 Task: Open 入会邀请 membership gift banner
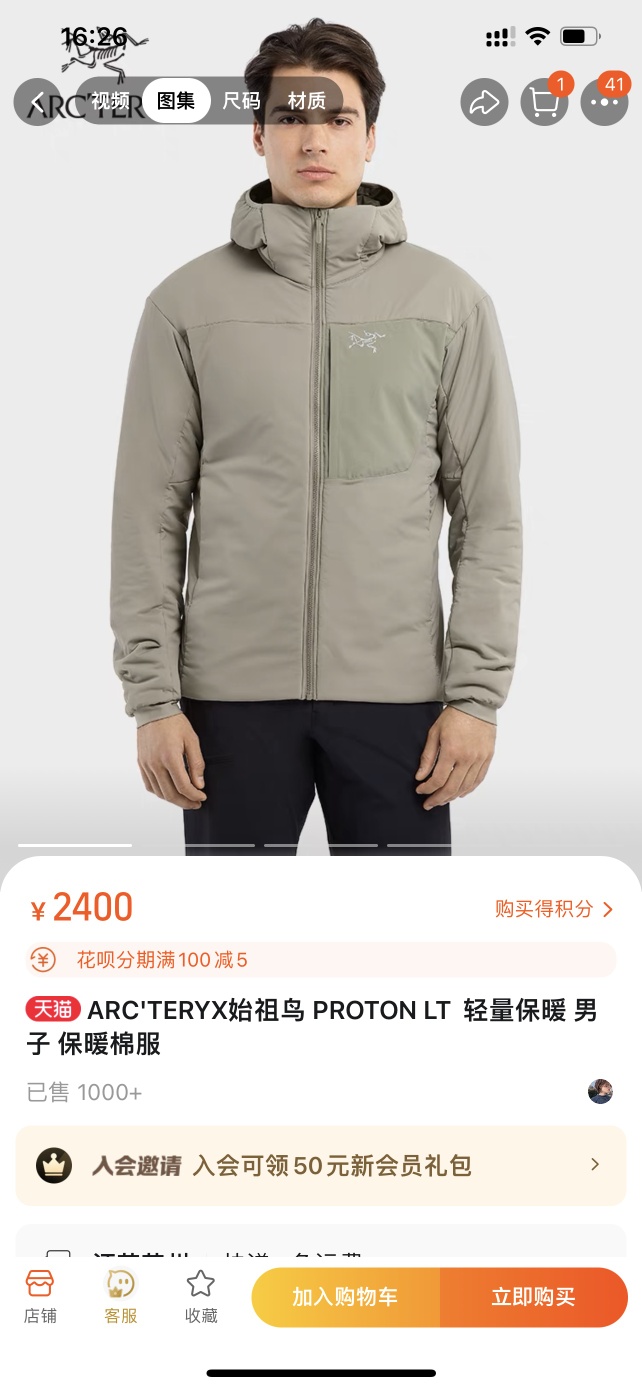320,1165
